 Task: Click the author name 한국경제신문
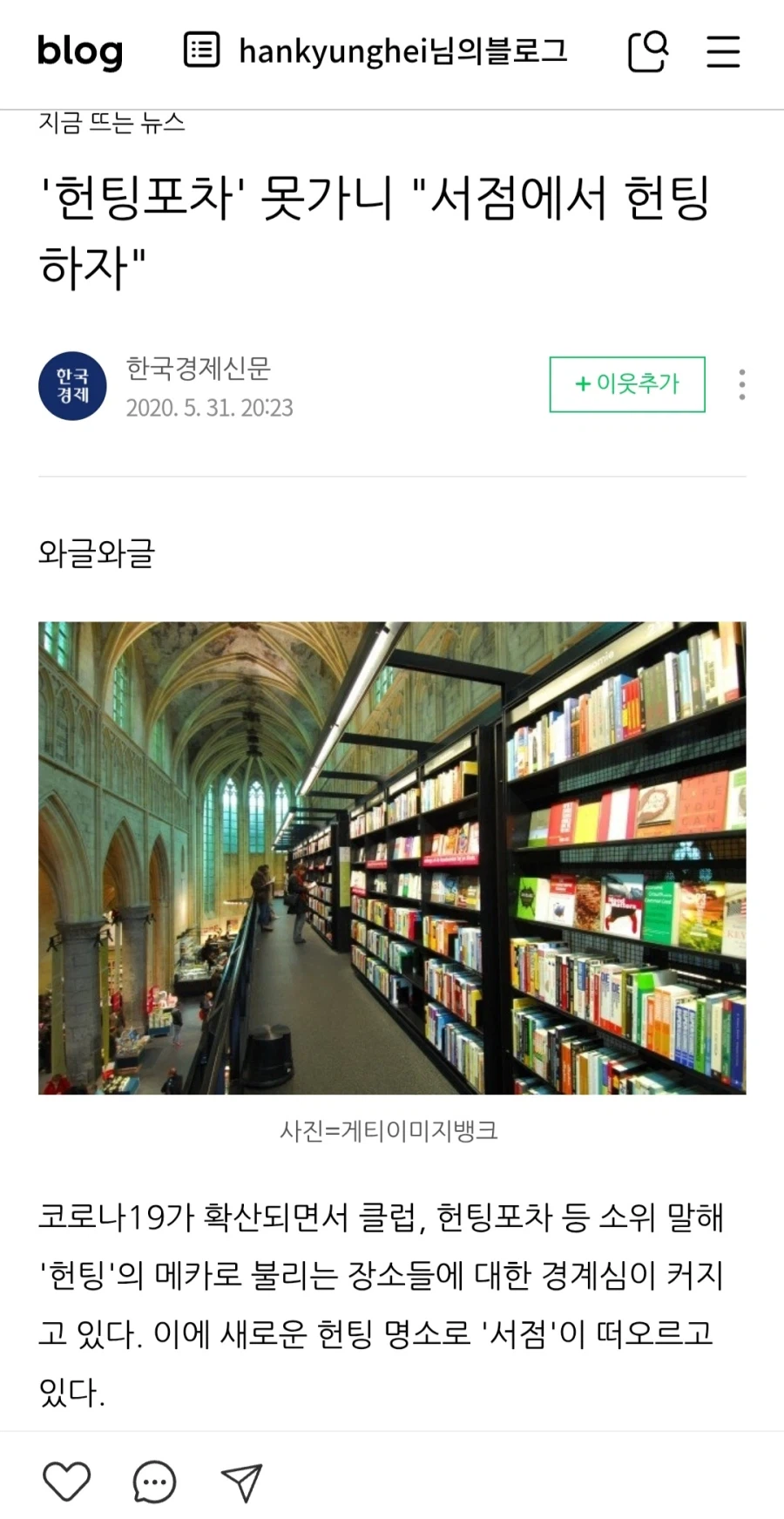[x=199, y=370]
